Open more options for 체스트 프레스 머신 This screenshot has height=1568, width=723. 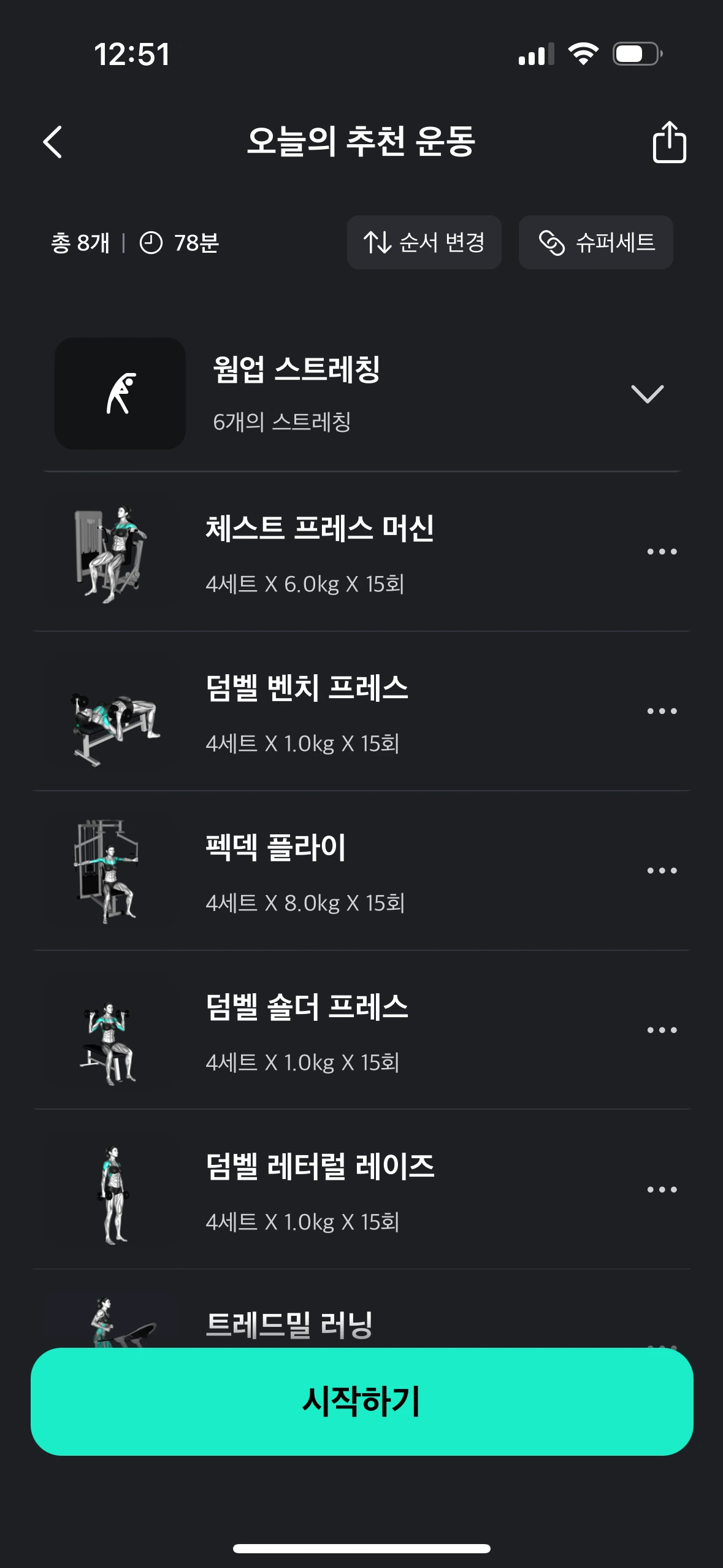tap(662, 551)
